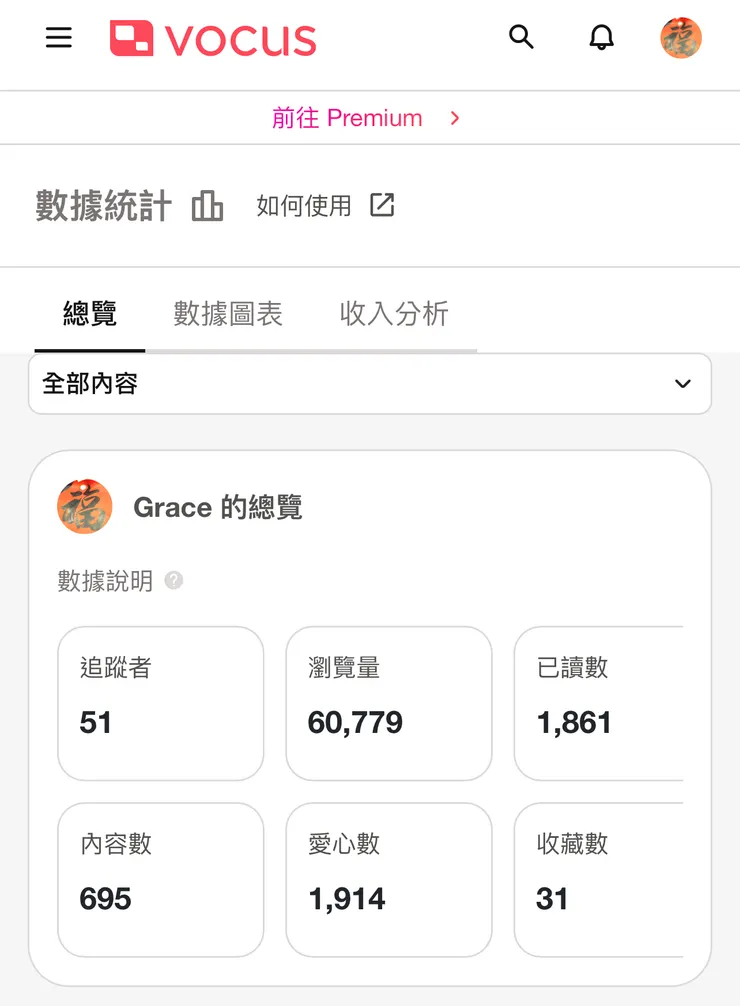Viewport: 740px width, 1006px height.
Task: Open the 如何使用 help link
Action: tap(305, 203)
